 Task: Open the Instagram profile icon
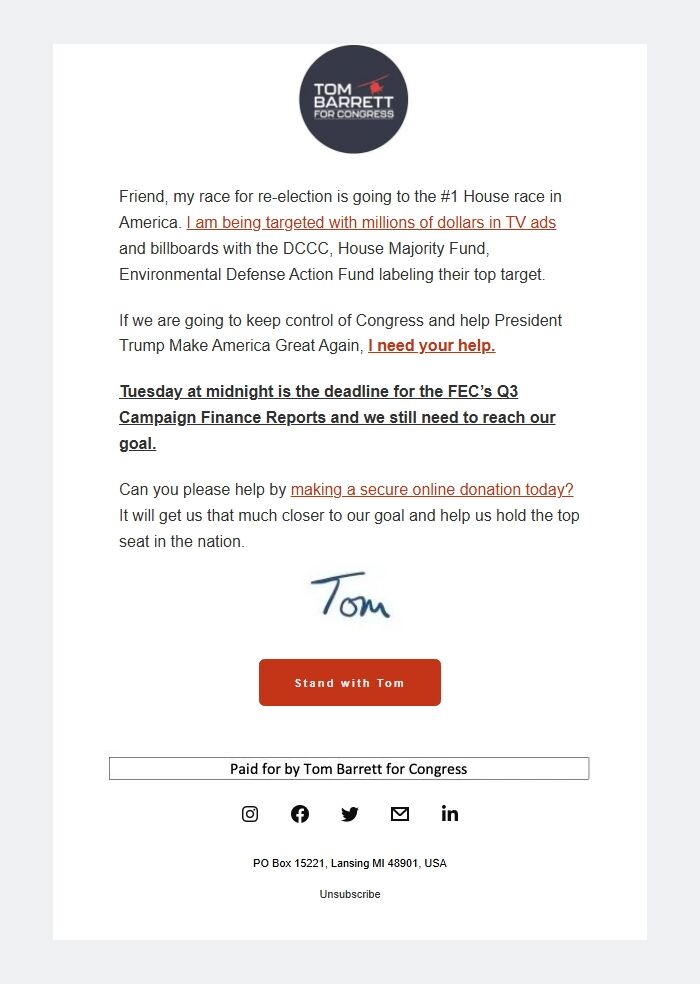(x=250, y=814)
